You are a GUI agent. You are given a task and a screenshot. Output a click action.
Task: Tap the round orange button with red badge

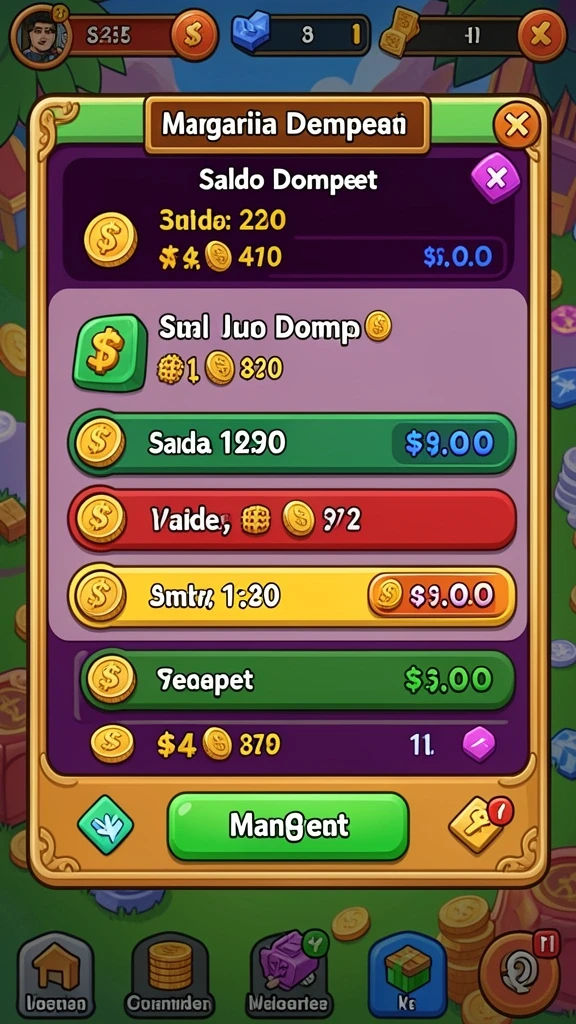click(x=519, y=973)
